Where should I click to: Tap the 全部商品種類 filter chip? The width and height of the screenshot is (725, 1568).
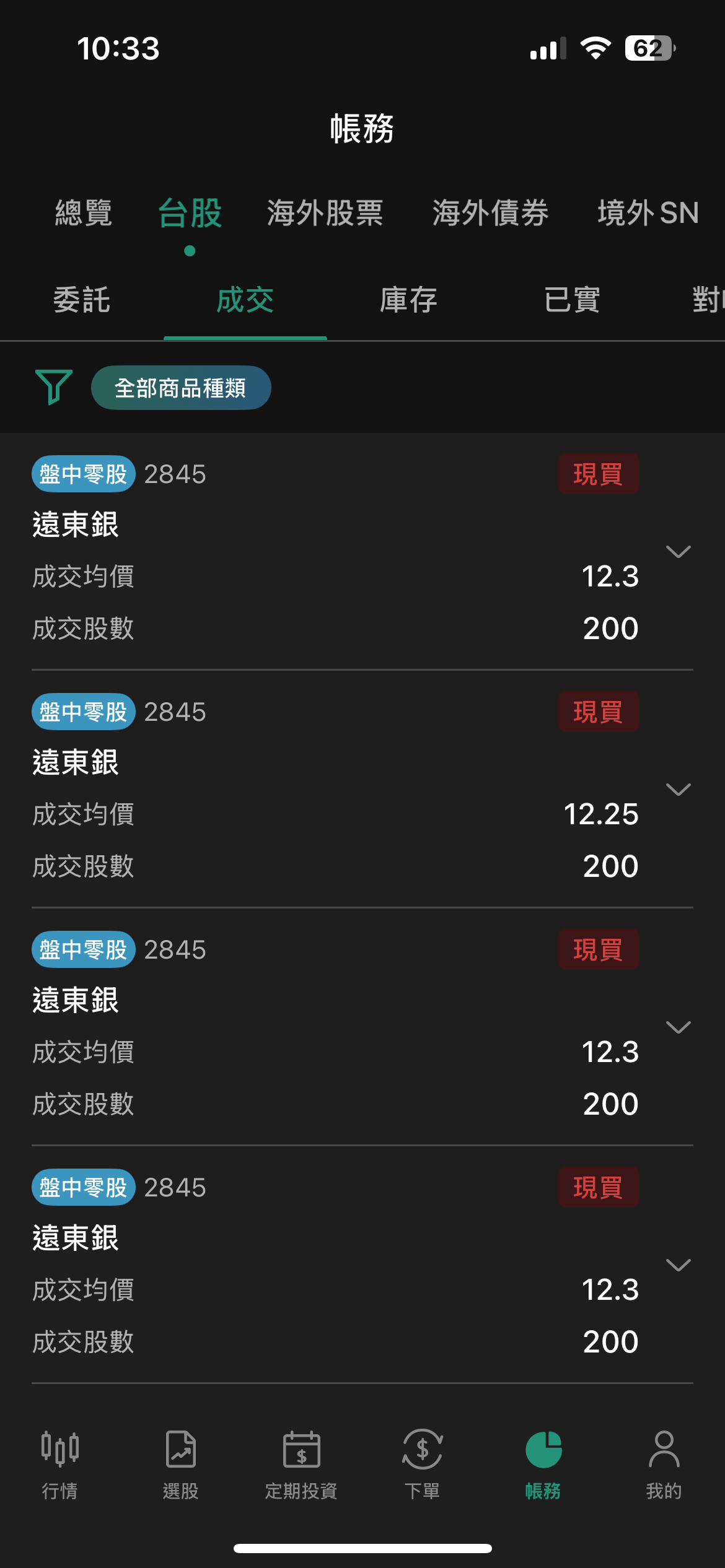coord(180,388)
